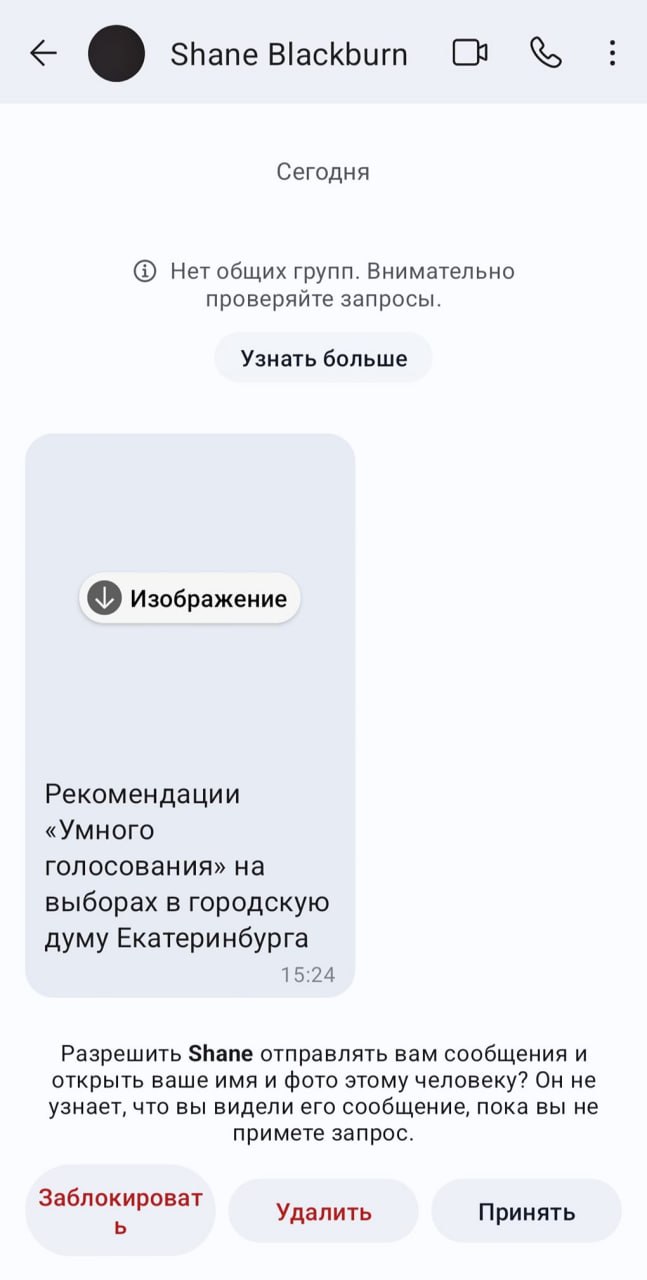The width and height of the screenshot is (647, 1280).
Task: Tap the «Узнать больше» button
Action: coord(323,358)
